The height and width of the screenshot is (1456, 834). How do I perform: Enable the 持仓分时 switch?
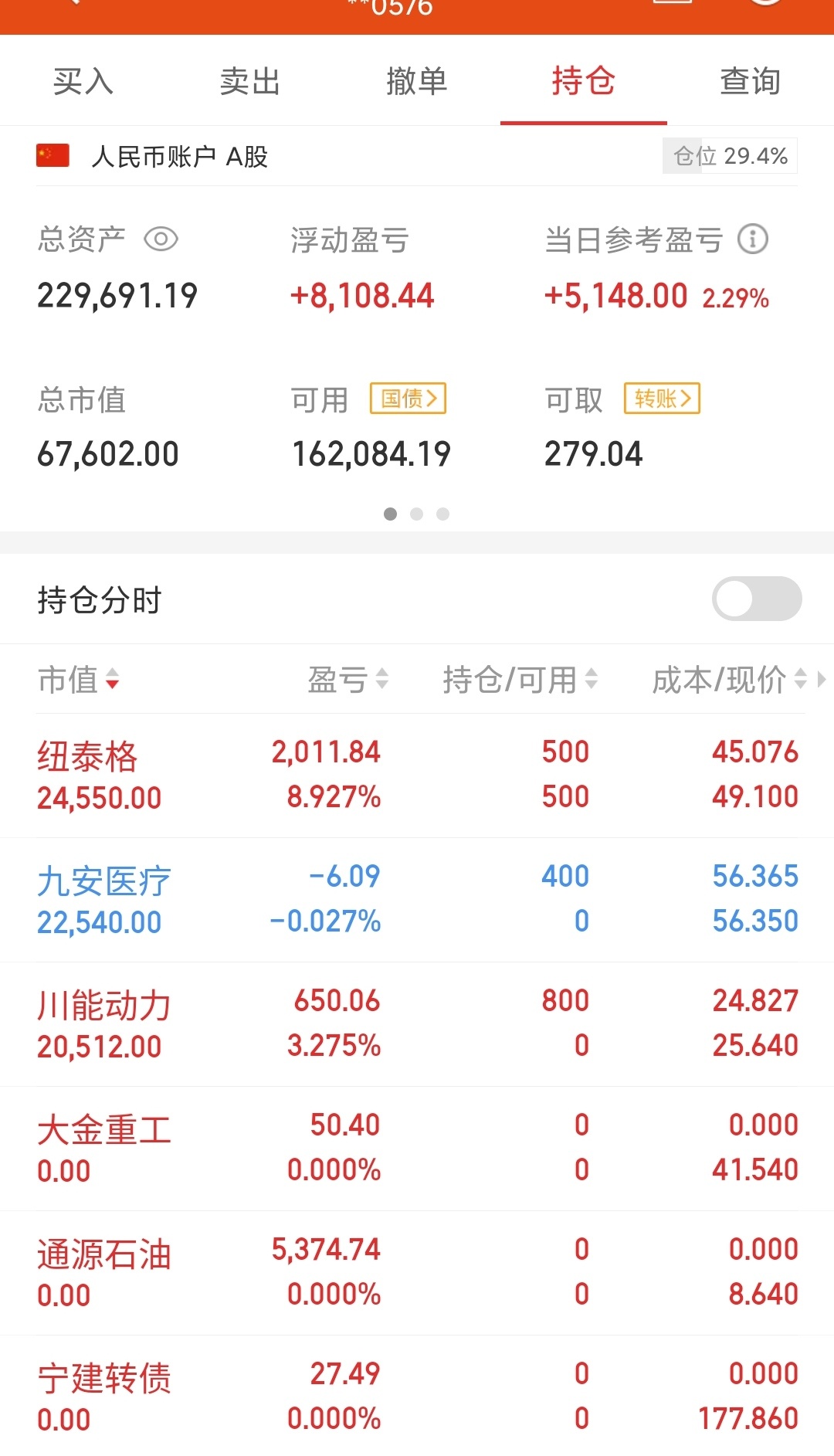(756, 599)
